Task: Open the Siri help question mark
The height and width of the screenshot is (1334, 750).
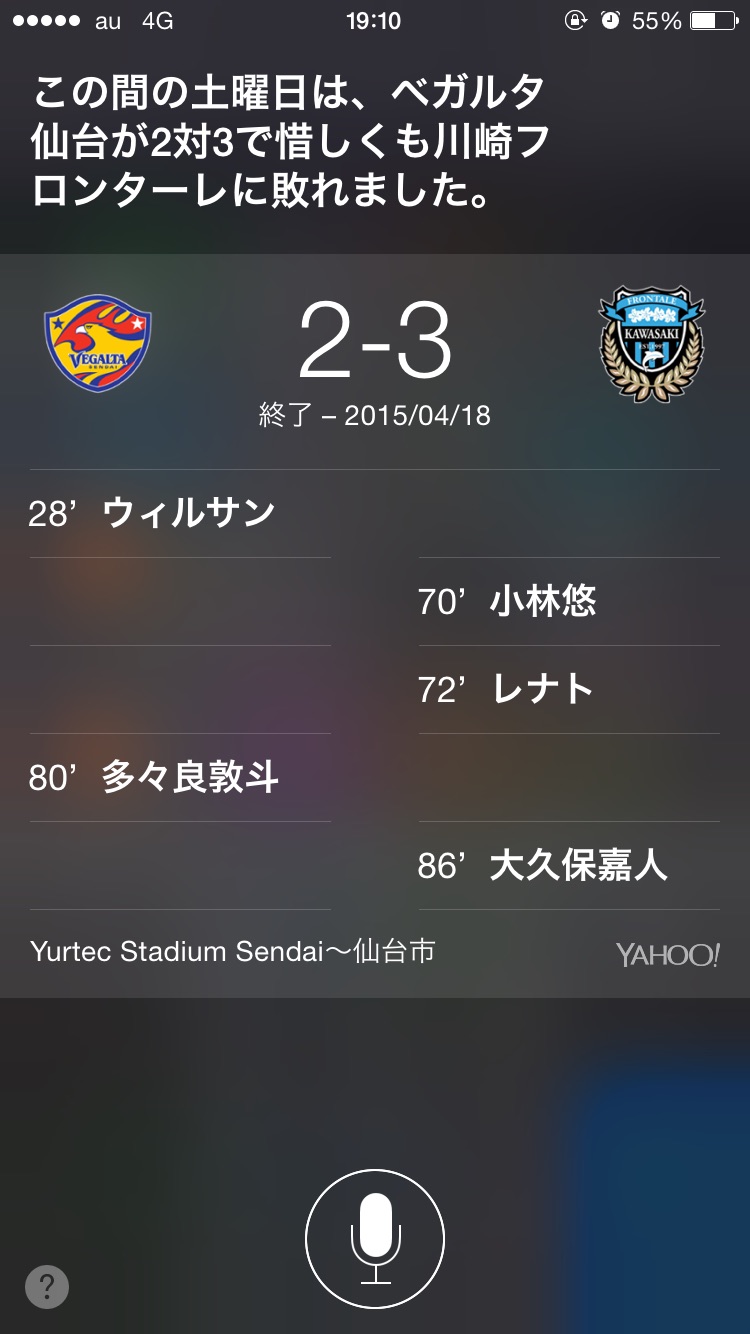Action: (47, 1286)
